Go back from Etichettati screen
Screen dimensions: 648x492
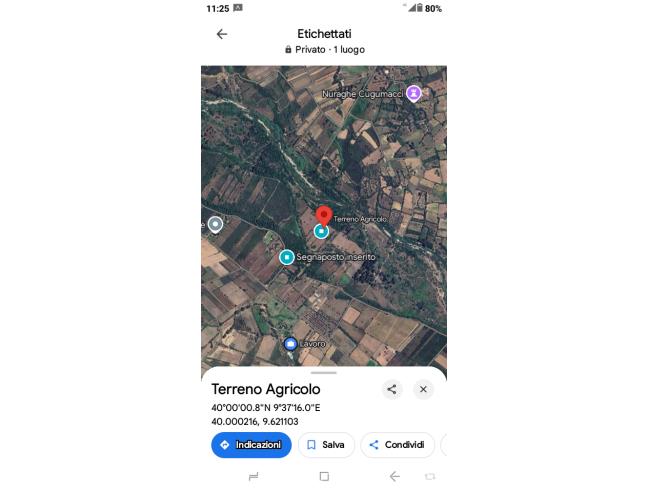[x=222, y=34]
